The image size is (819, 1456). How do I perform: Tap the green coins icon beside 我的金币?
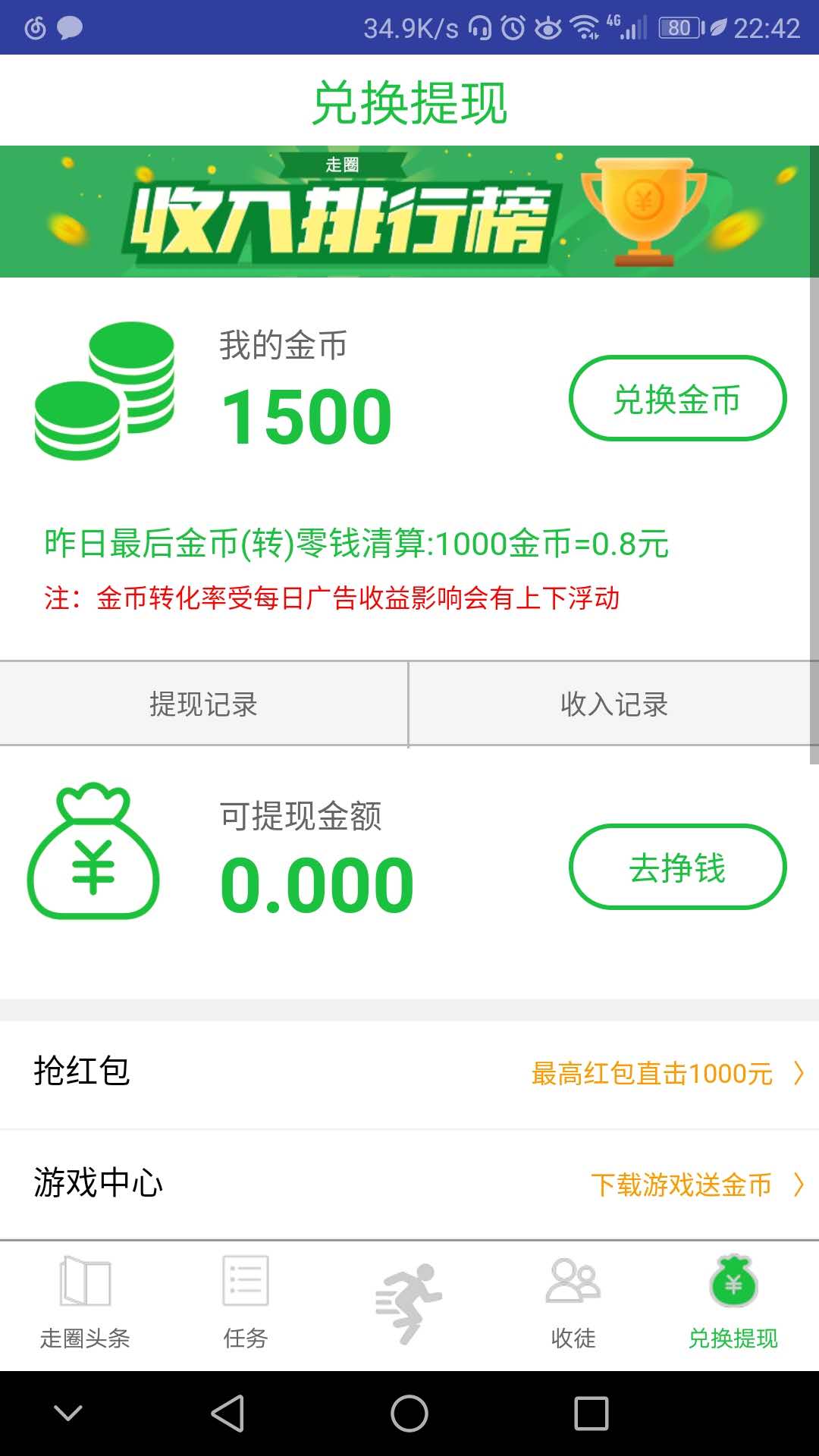(x=106, y=394)
